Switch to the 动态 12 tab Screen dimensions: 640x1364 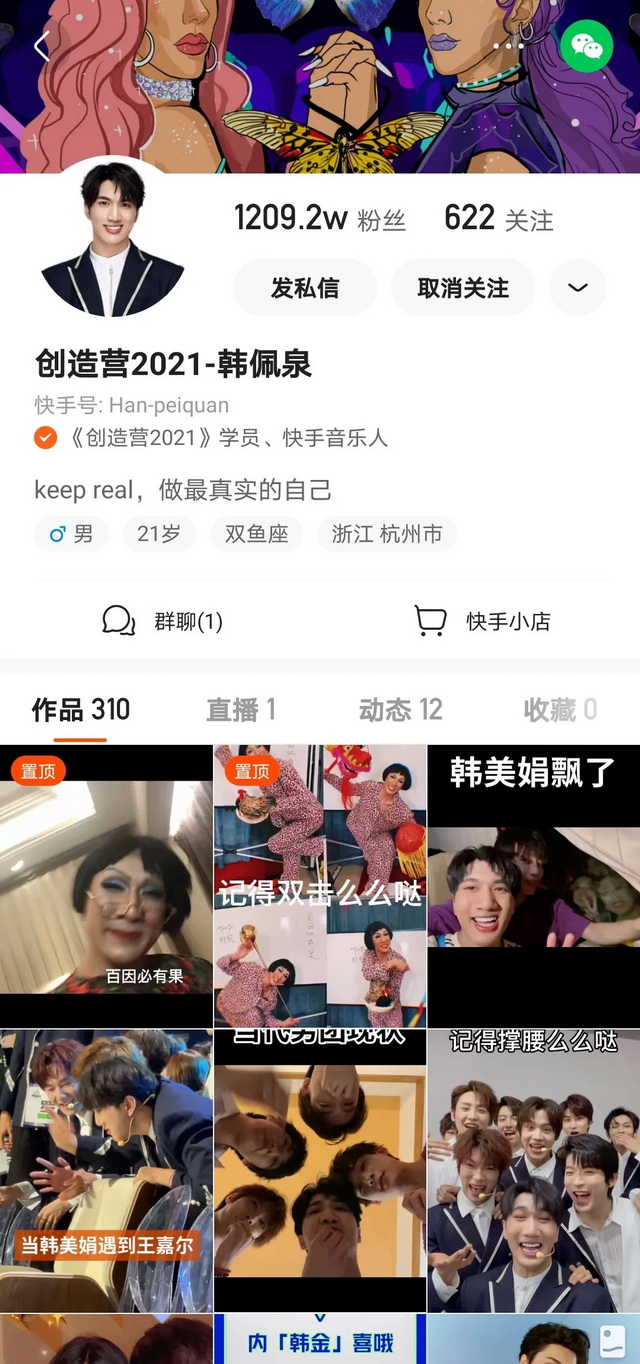coord(400,710)
